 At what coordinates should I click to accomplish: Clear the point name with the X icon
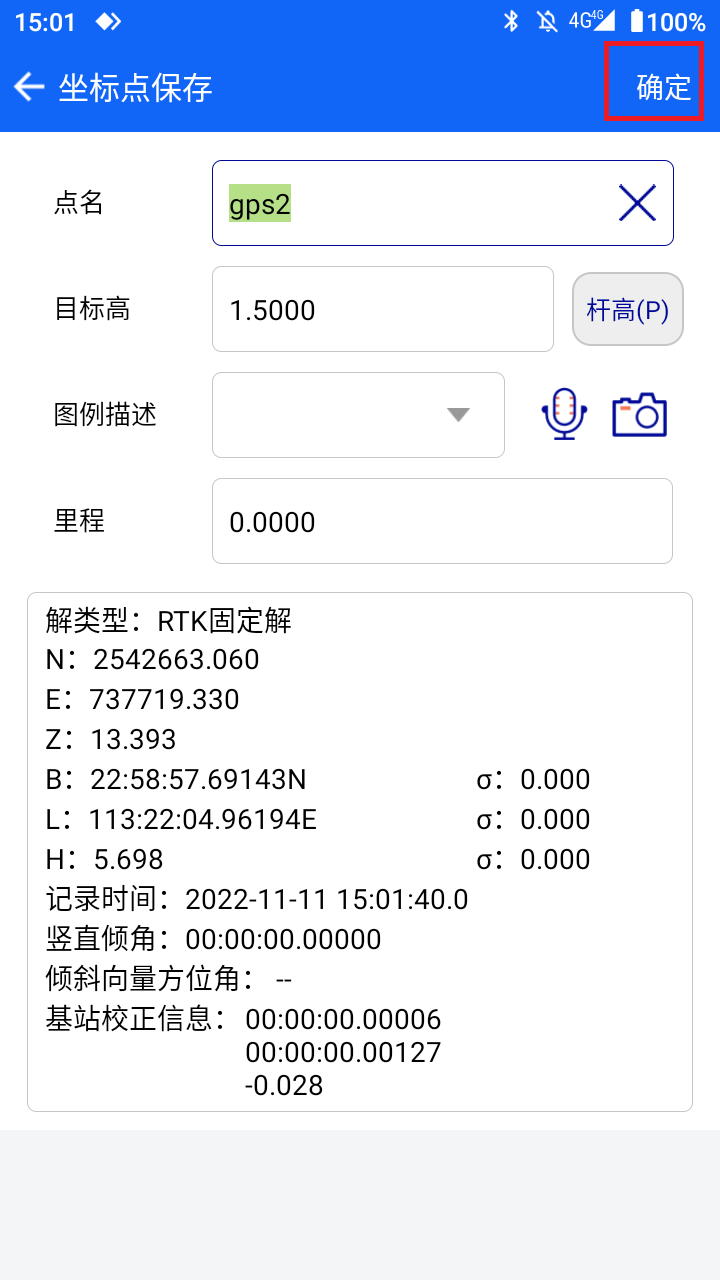pyautogui.click(x=637, y=203)
